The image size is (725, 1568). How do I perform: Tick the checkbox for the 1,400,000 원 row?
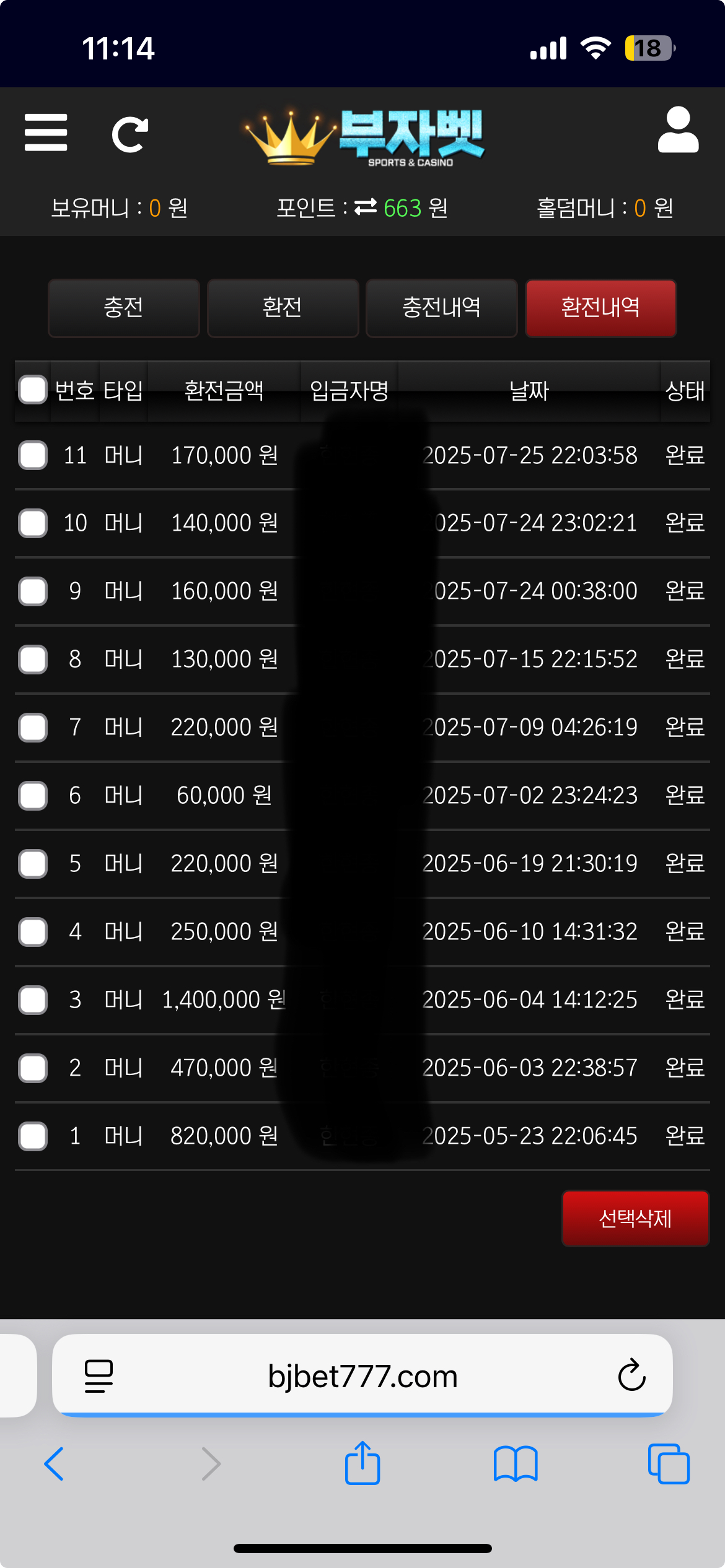click(33, 1000)
